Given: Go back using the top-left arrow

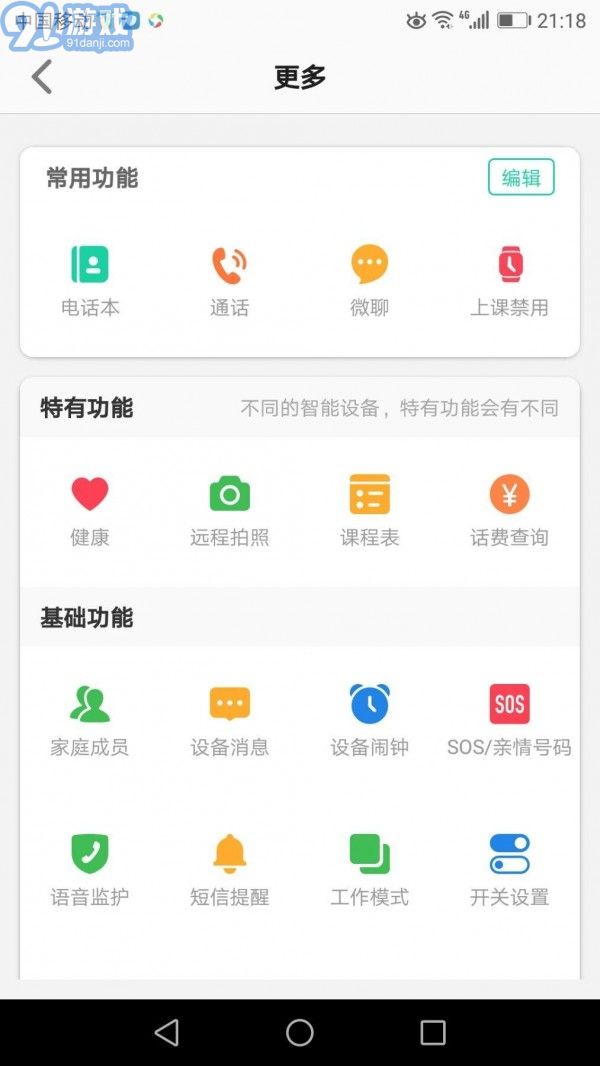Looking at the screenshot, I should (41, 77).
